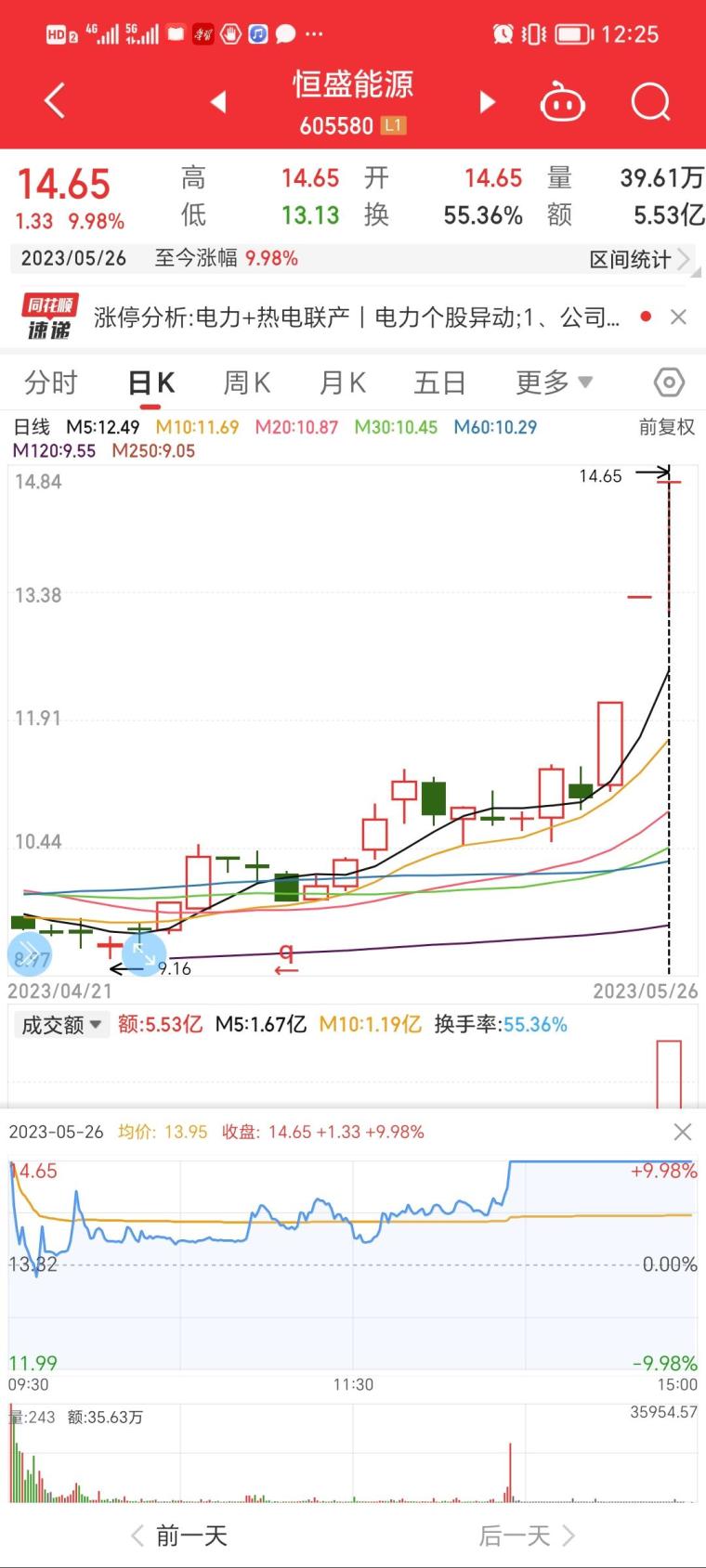Image resolution: width=706 pixels, height=1568 pixels.
Task: Tap the floating pan-arrows chart bubble
Action: 142,953
